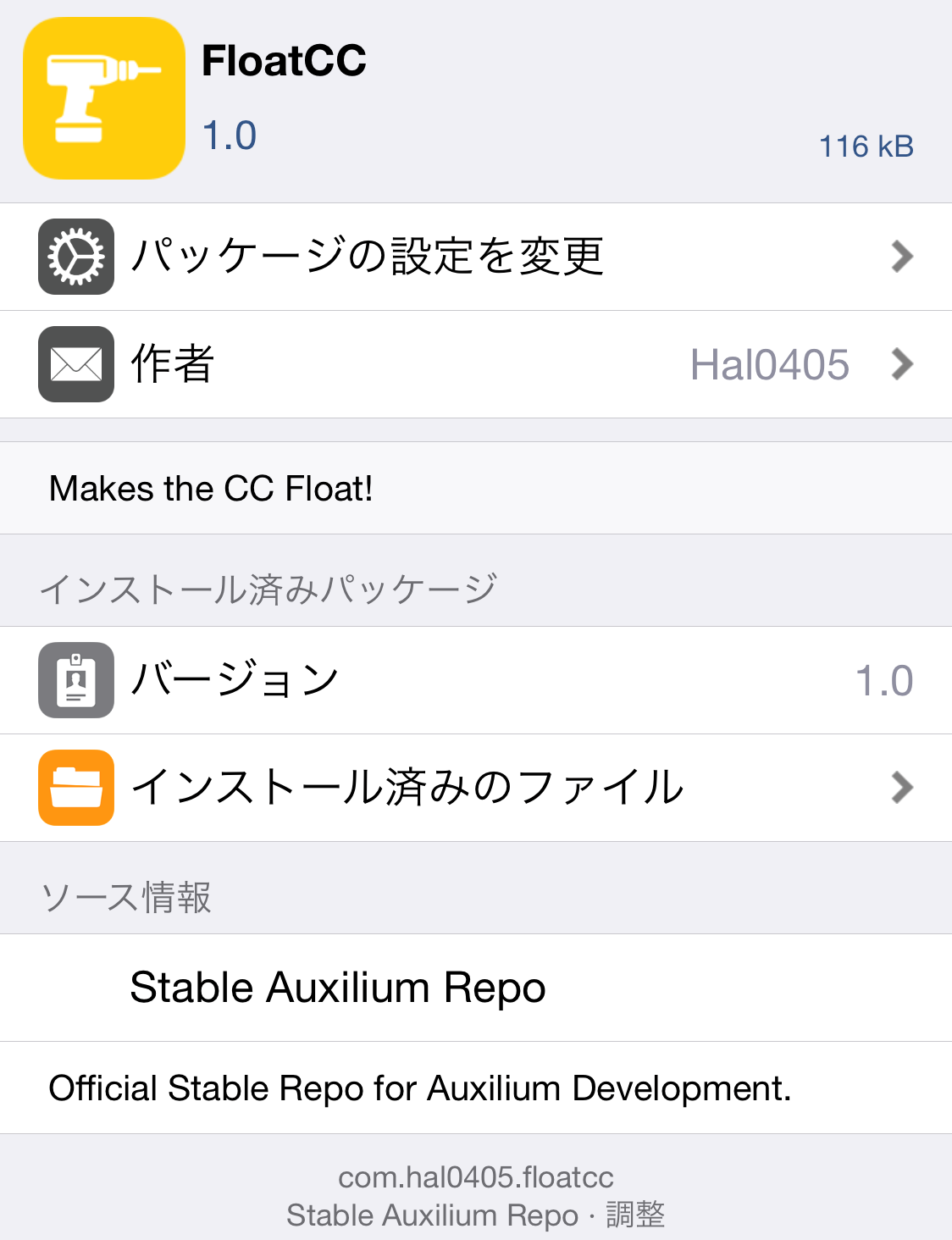Expand パッケージの設定を変更 via its chevron
The height and width of the screenshot is (1240, 952).
coord(903,256)
